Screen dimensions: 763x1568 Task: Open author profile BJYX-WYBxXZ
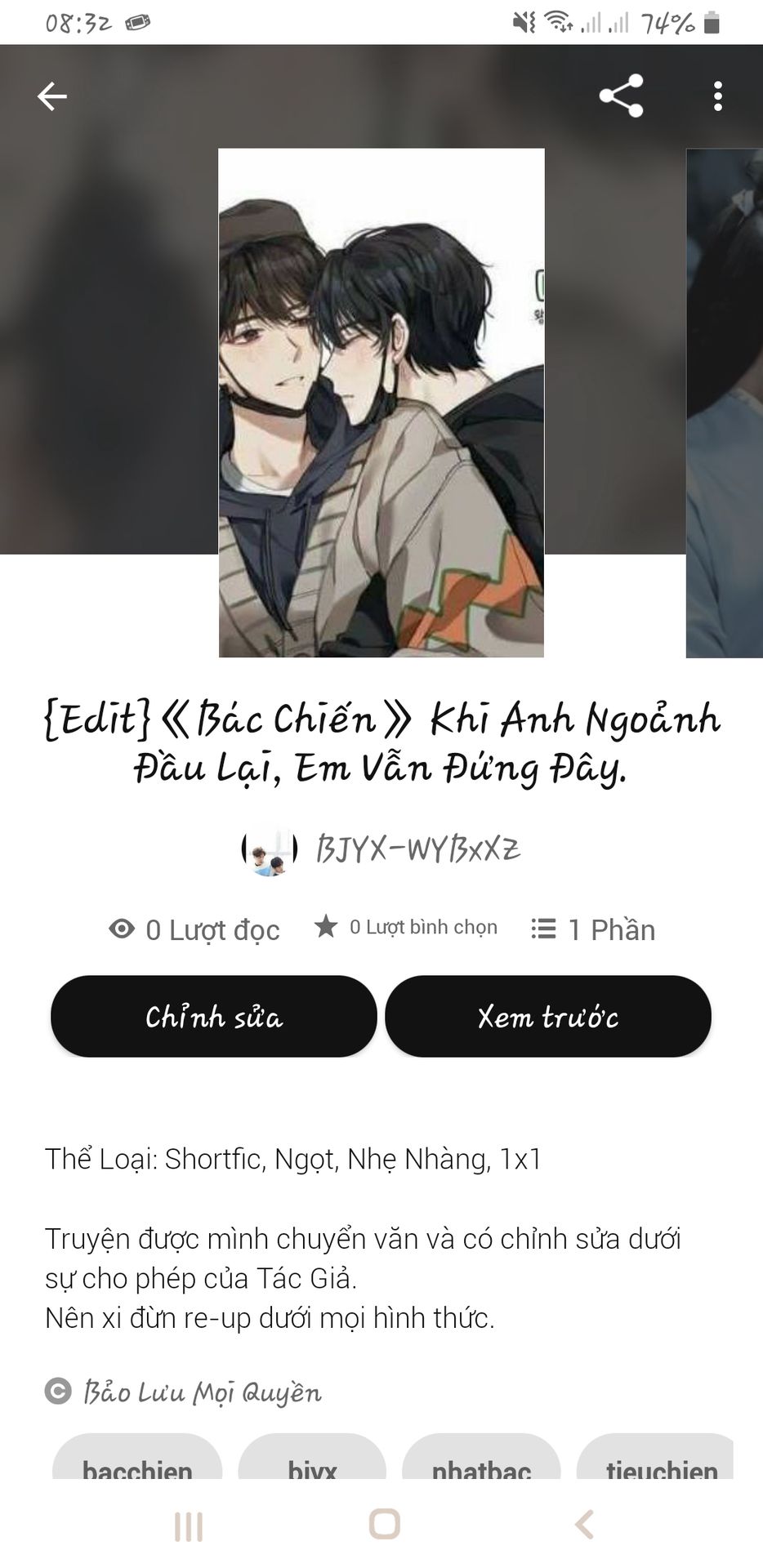click(x=381, y=849)
